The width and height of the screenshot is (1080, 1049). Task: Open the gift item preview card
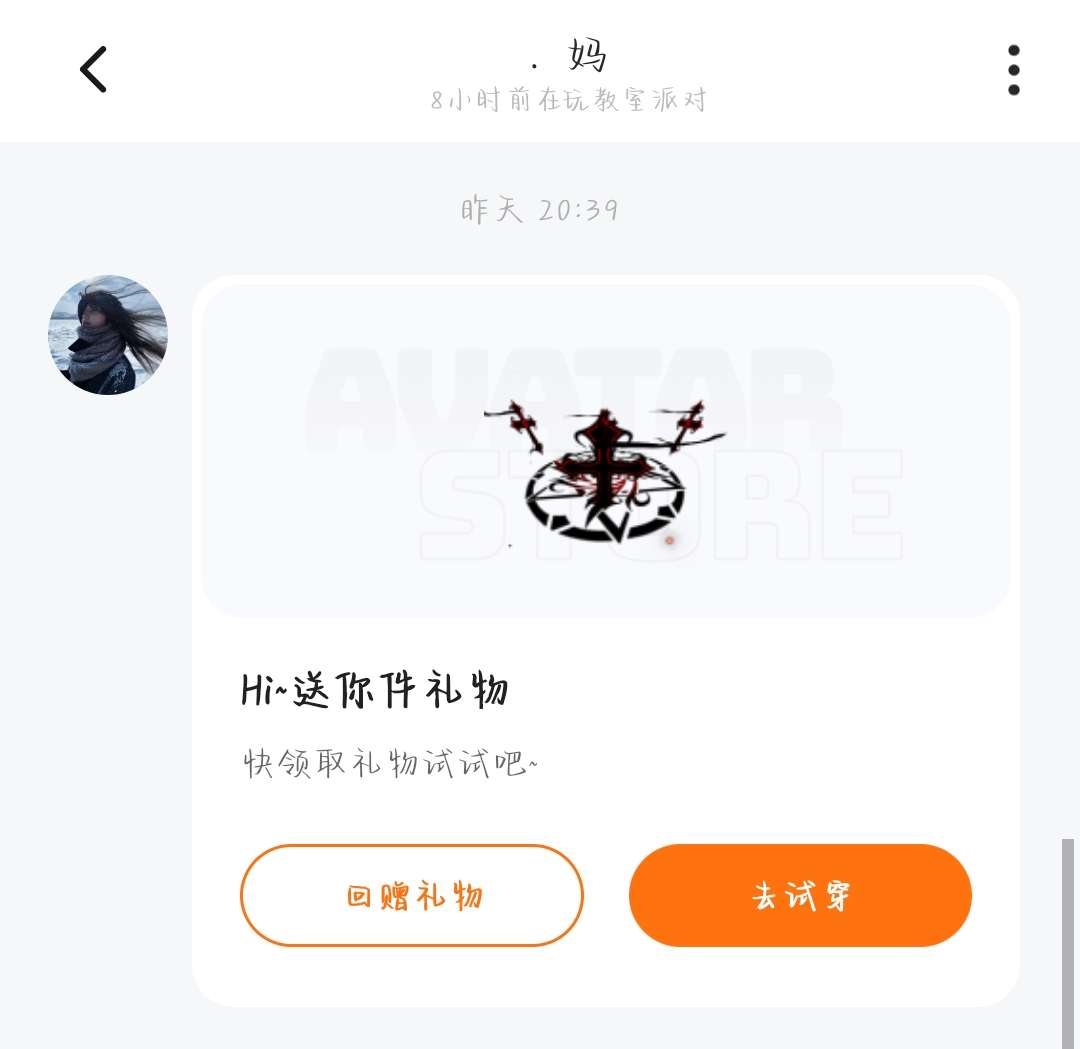point(606,452)
